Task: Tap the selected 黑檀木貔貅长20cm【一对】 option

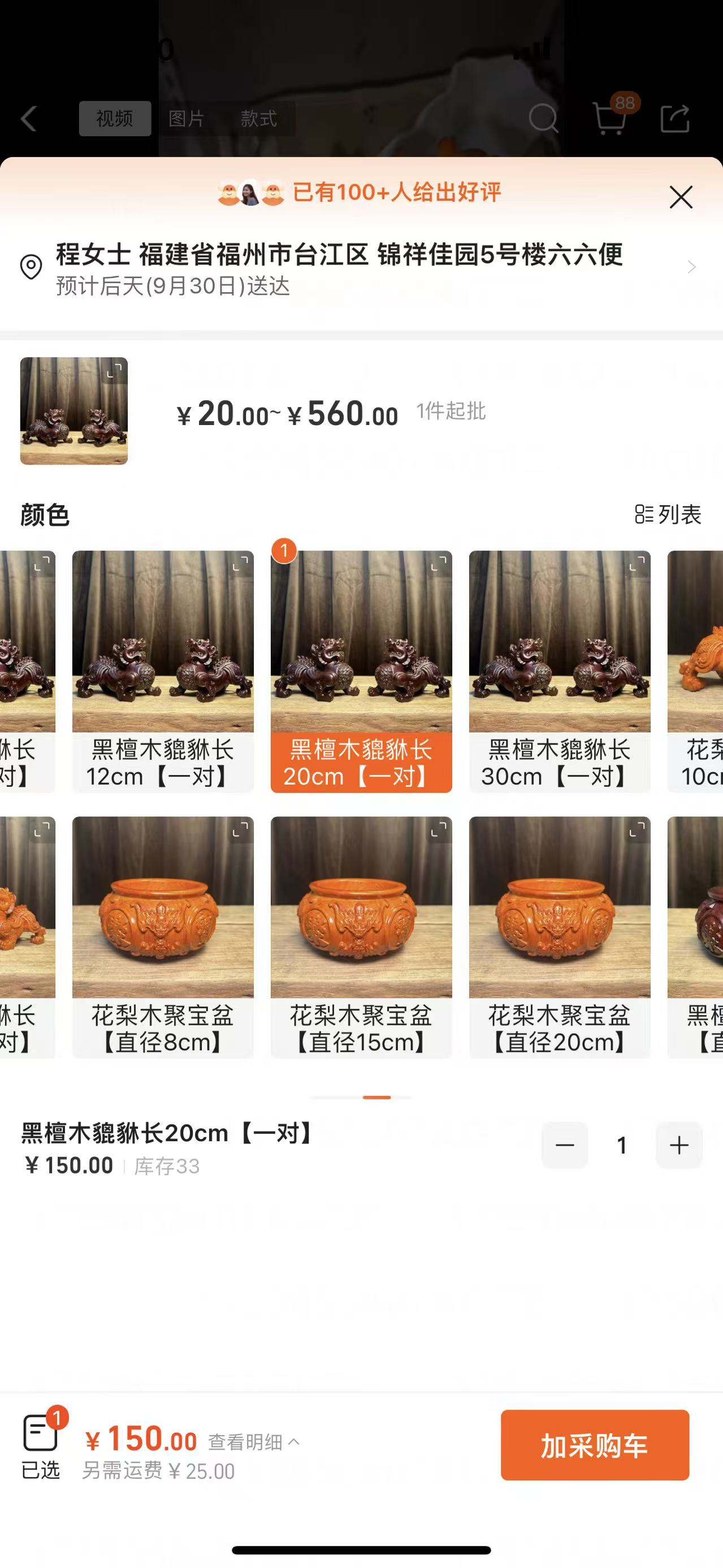Action: pyautogui.click(x=361, y=671)
